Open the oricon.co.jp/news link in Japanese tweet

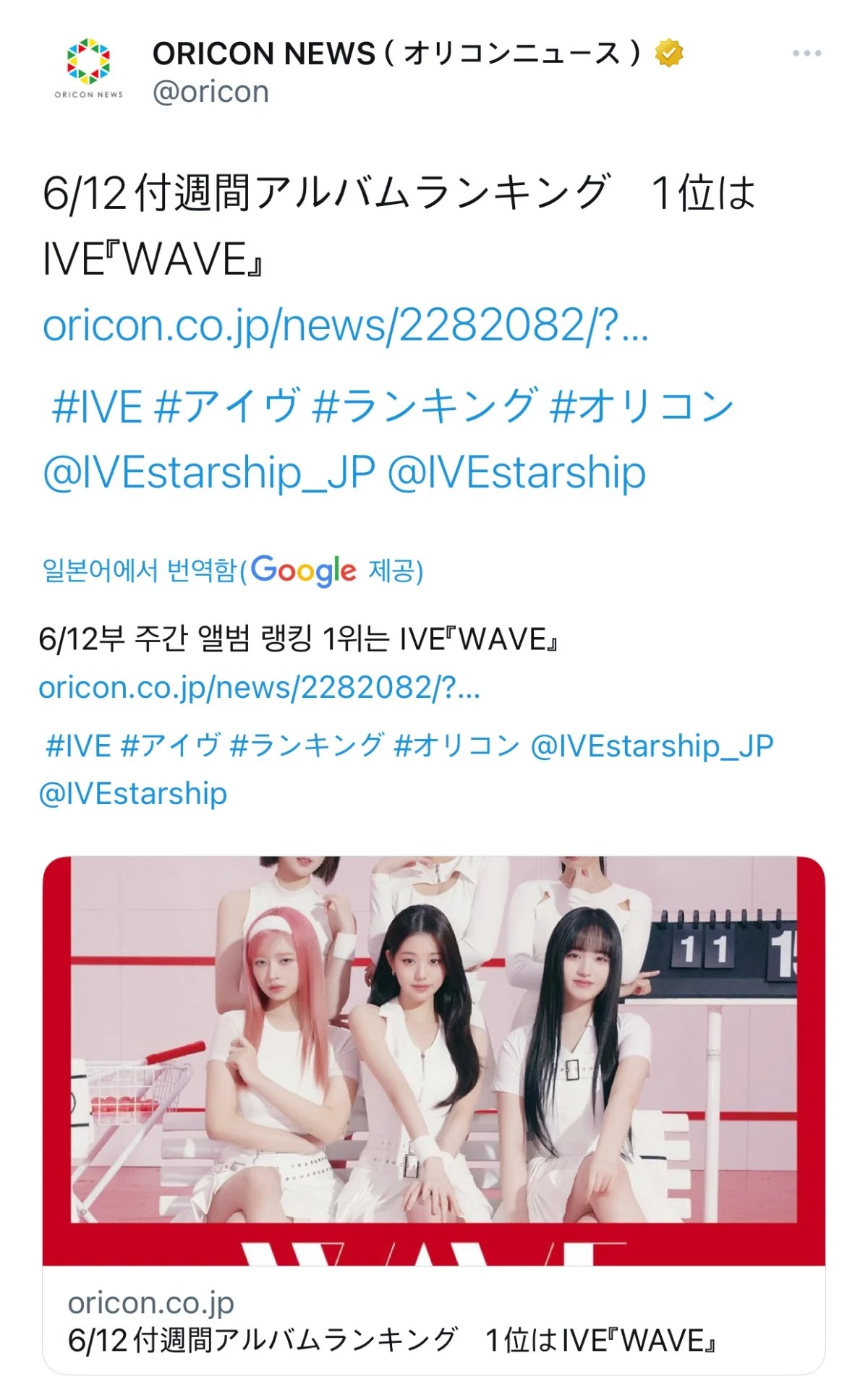coord(346,326)
